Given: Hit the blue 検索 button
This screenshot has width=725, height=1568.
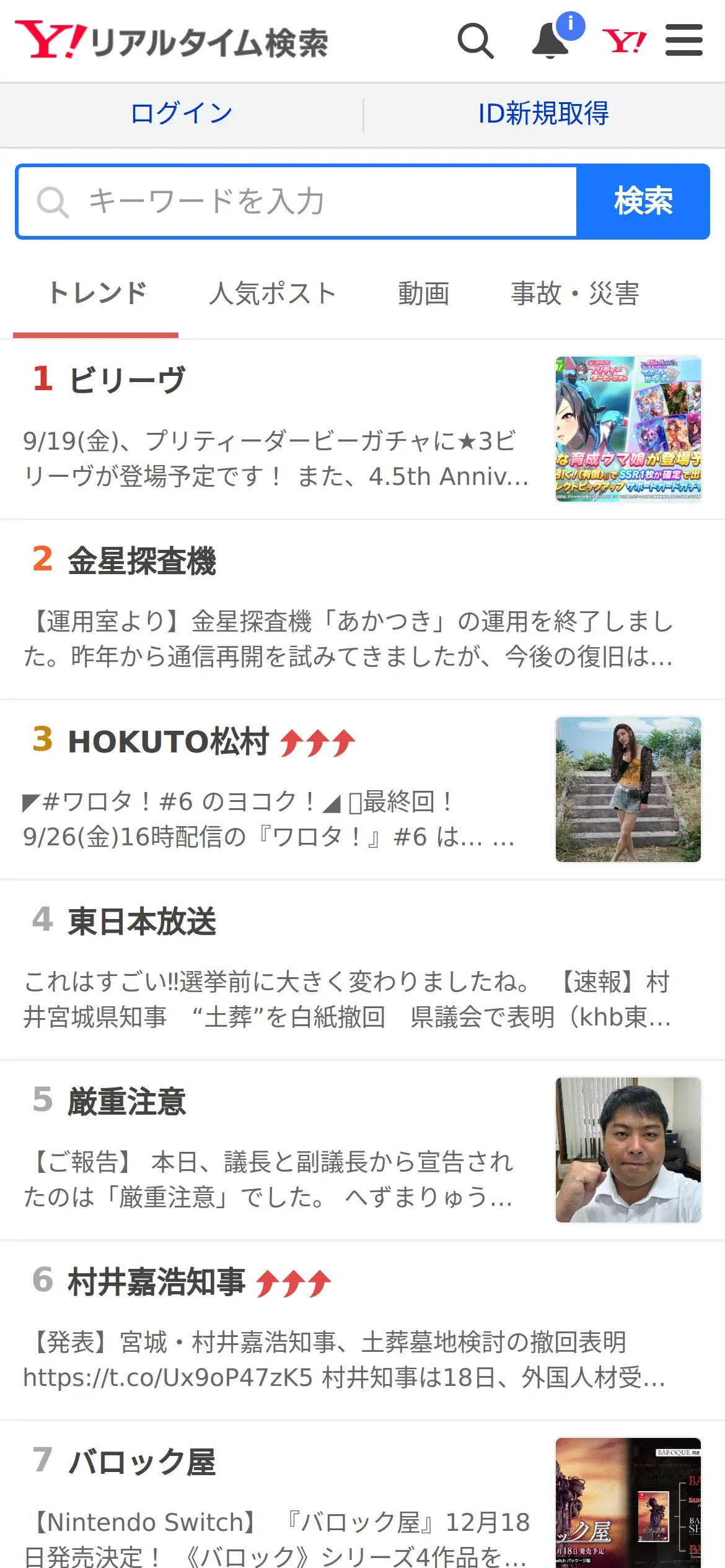Looking at the screenshot, I should click(643, 202).
